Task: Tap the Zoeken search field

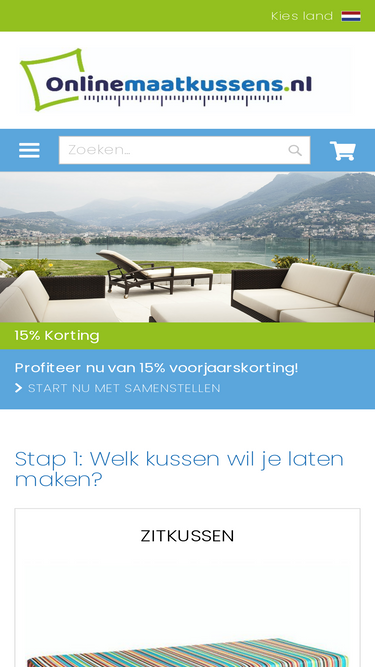Action: pyautogui.click(x=184, y=150)
